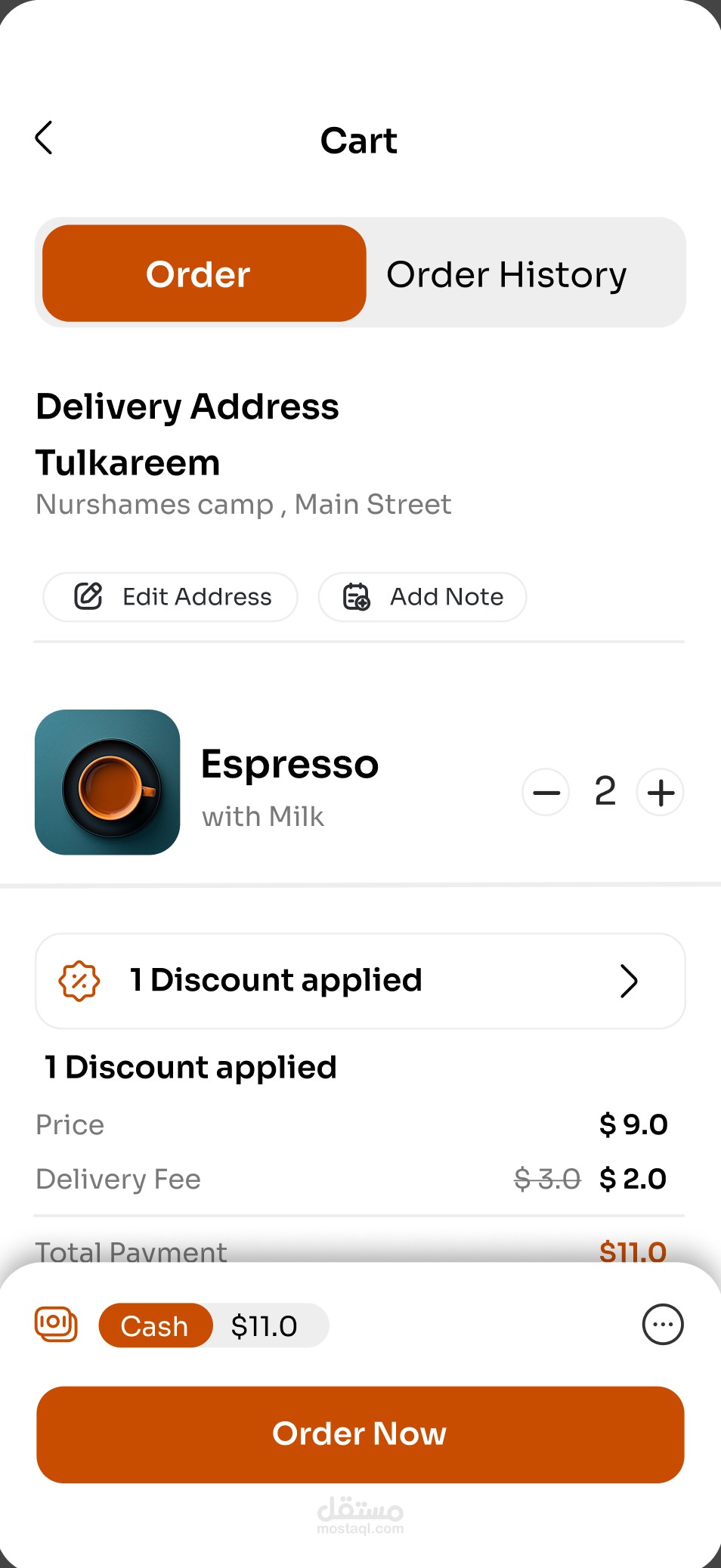Decrease the Espresso quantity with the minus button
Viewport: 721px width, 1568px height.
(x=546, y=792)
